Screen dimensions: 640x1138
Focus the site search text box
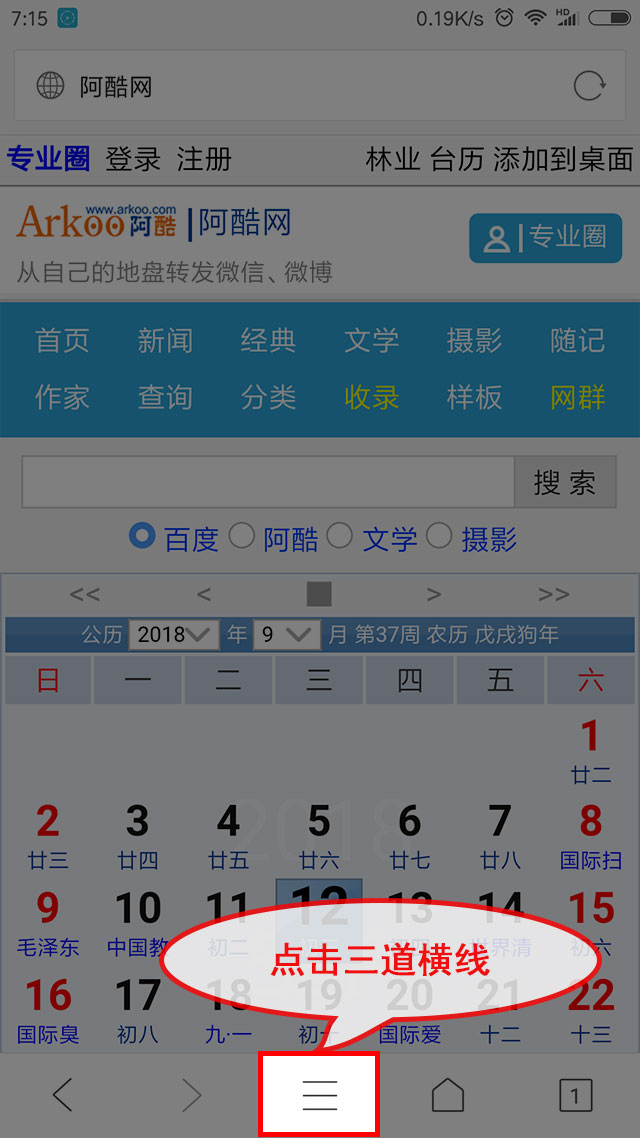tap(268, 483)
